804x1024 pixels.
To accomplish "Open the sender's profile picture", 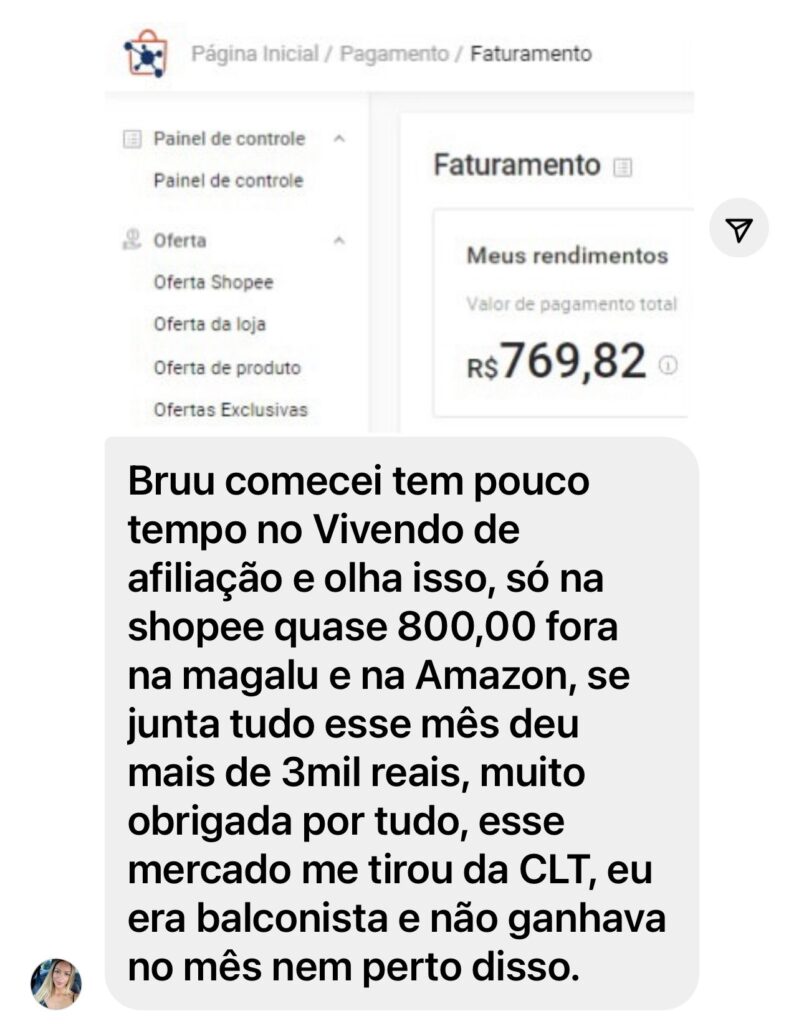I will 56,983.
